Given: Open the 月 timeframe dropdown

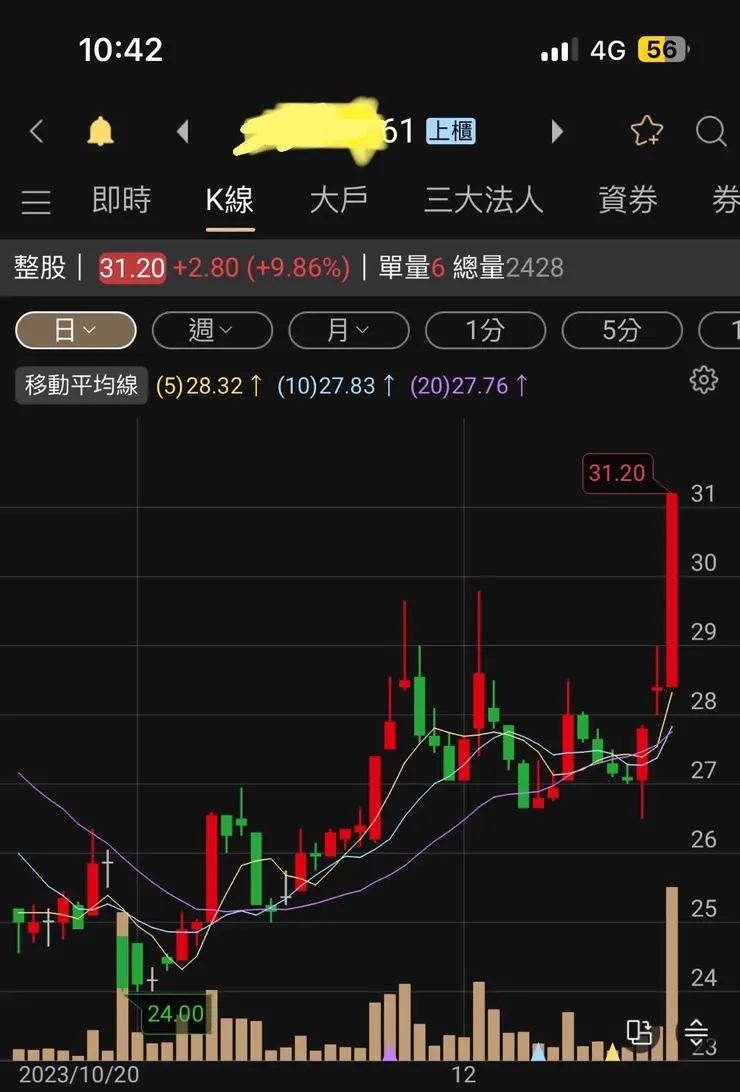Looking at the screenshot, I should (x=349, y=330).
